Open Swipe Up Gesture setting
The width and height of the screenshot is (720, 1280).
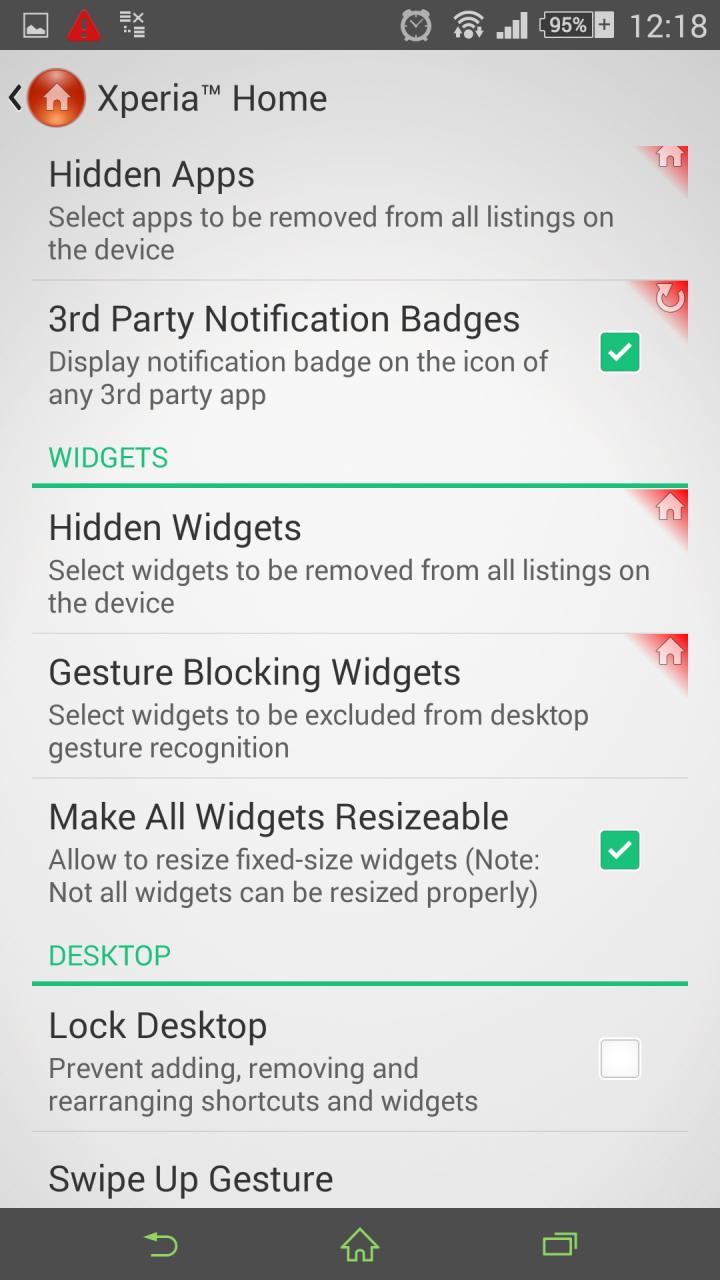[360, 1171]
